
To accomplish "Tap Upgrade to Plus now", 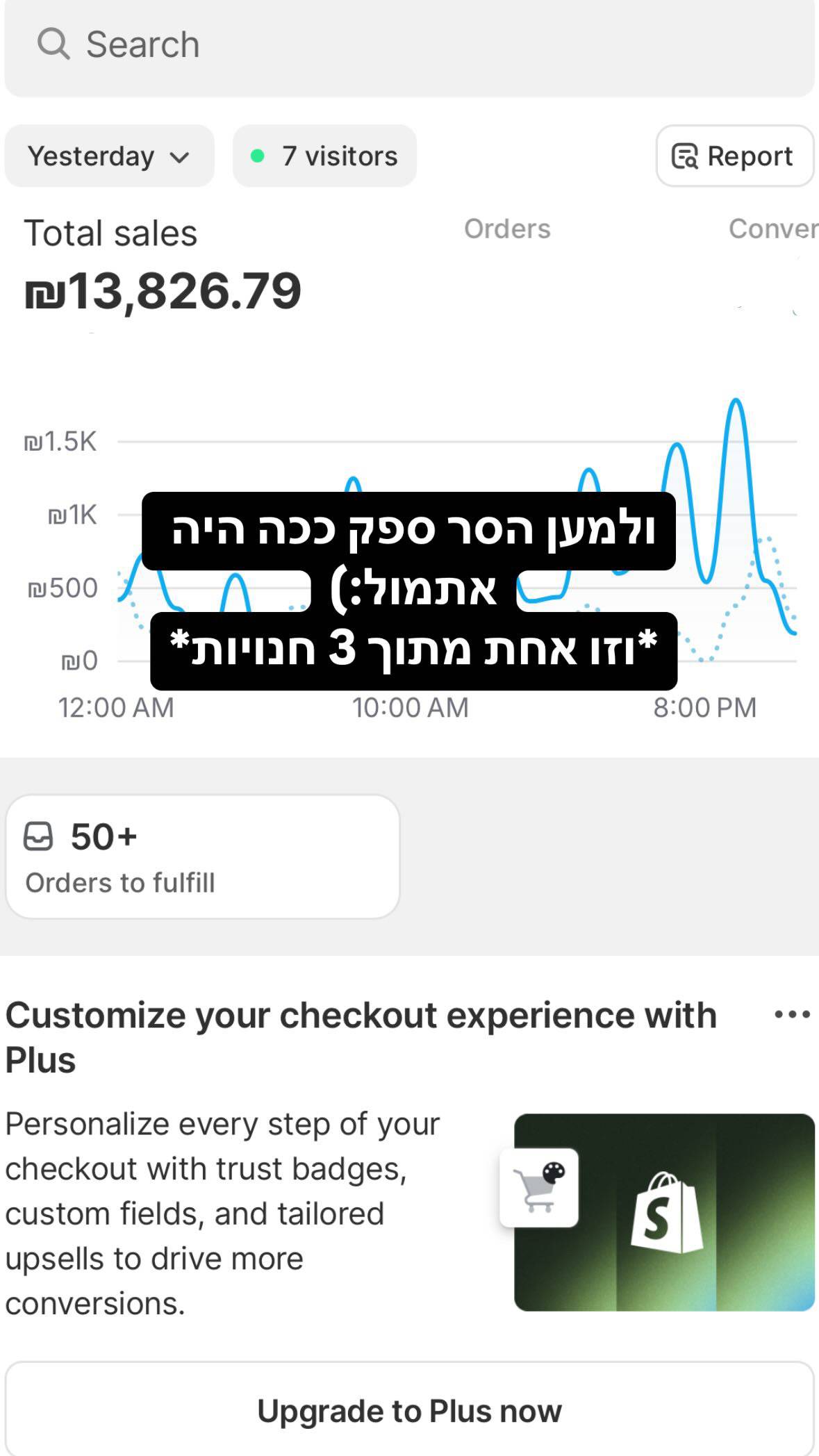I will [x=409, y=1411].
